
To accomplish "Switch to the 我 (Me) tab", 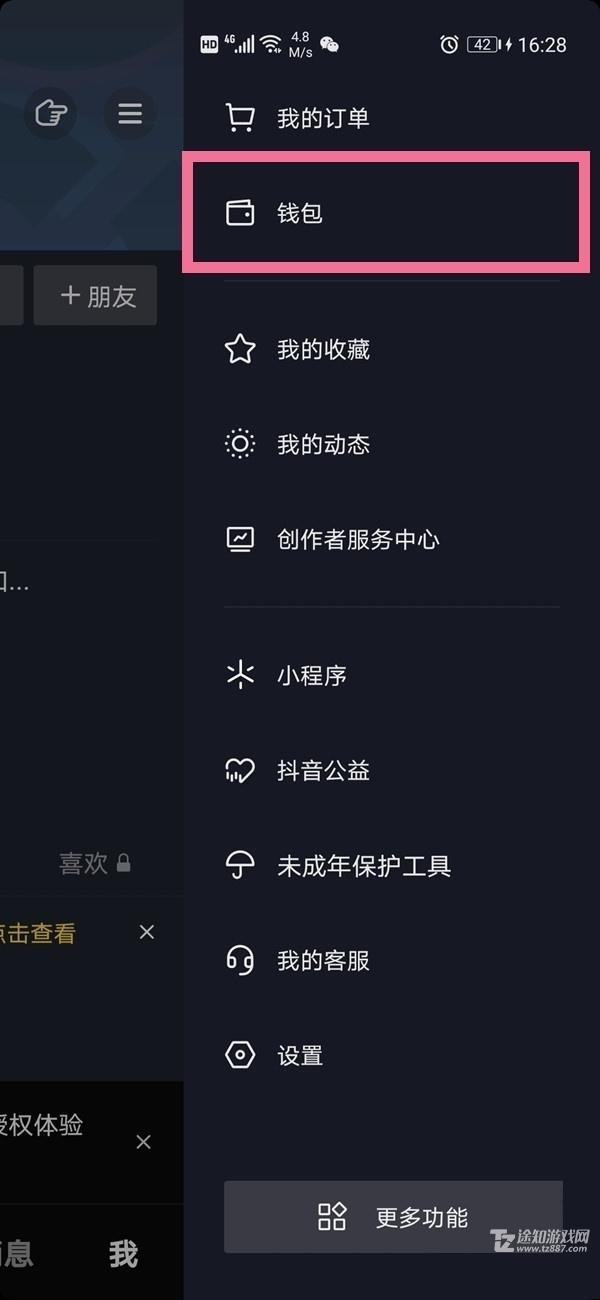I will tap(123, 1254).
